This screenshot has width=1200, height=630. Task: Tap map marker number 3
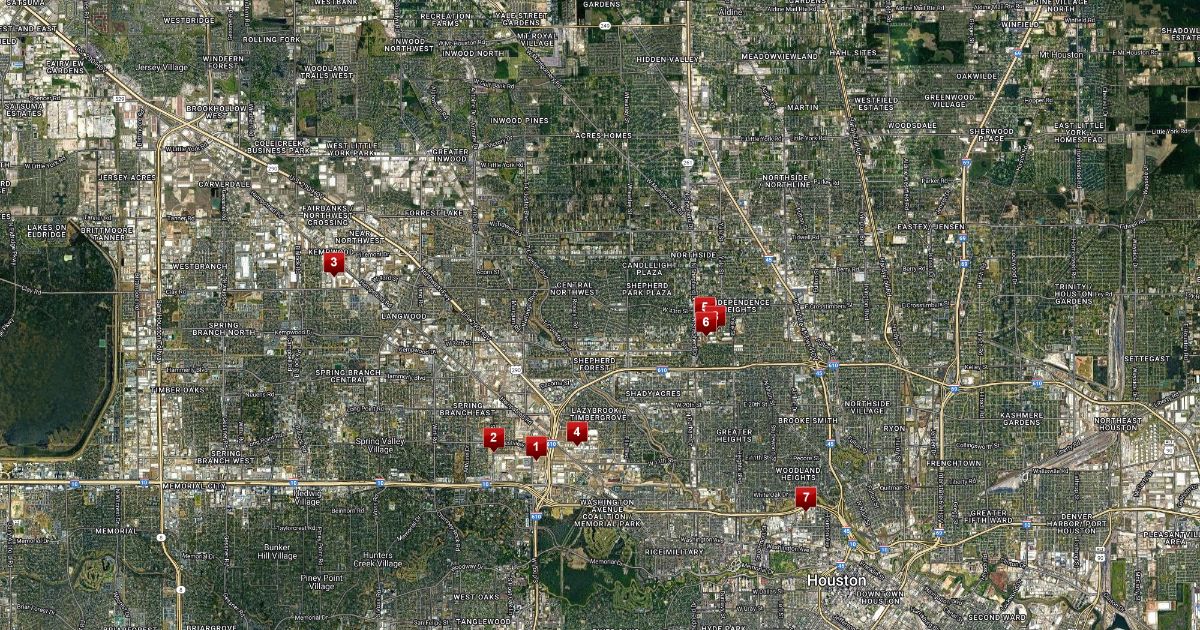point(334,262)
